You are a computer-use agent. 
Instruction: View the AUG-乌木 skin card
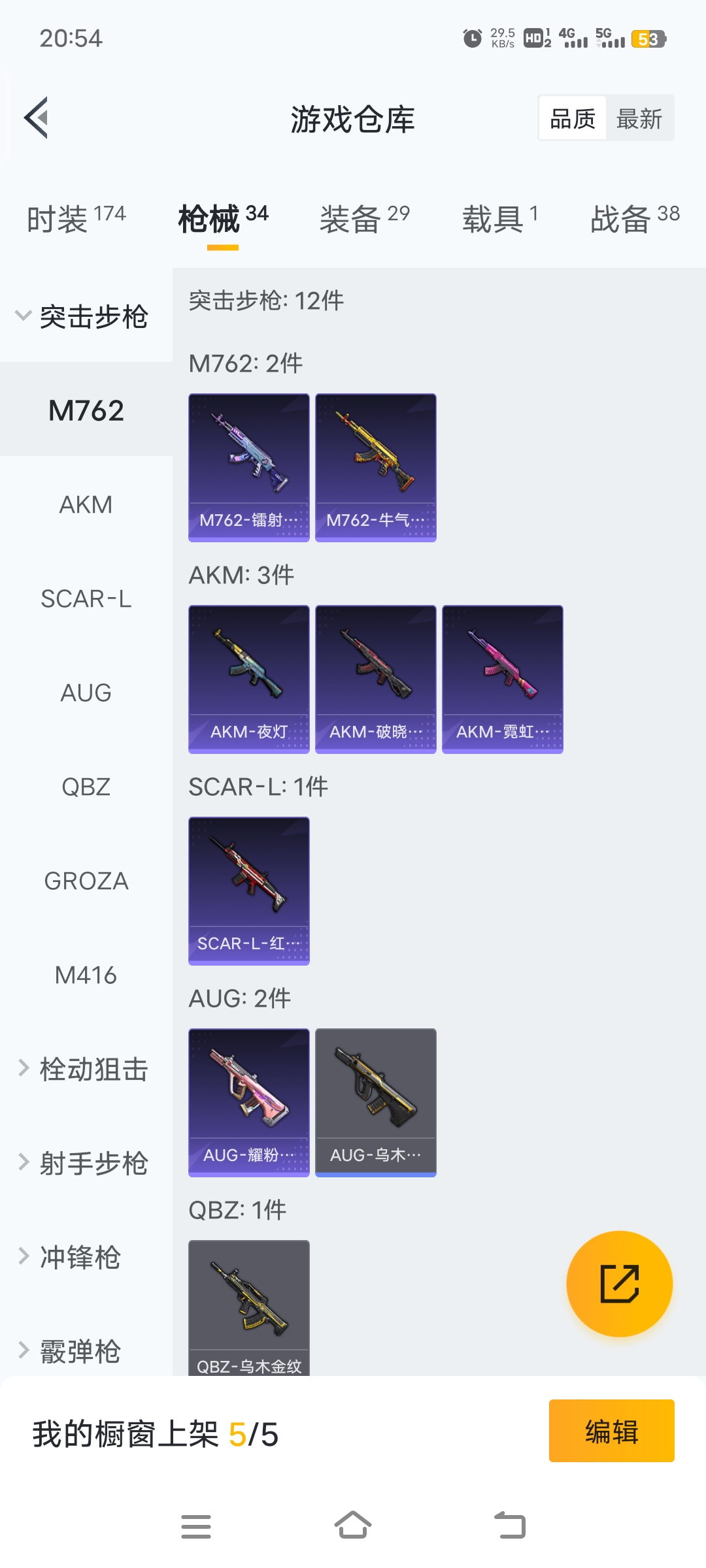[x=375, y=1102]
